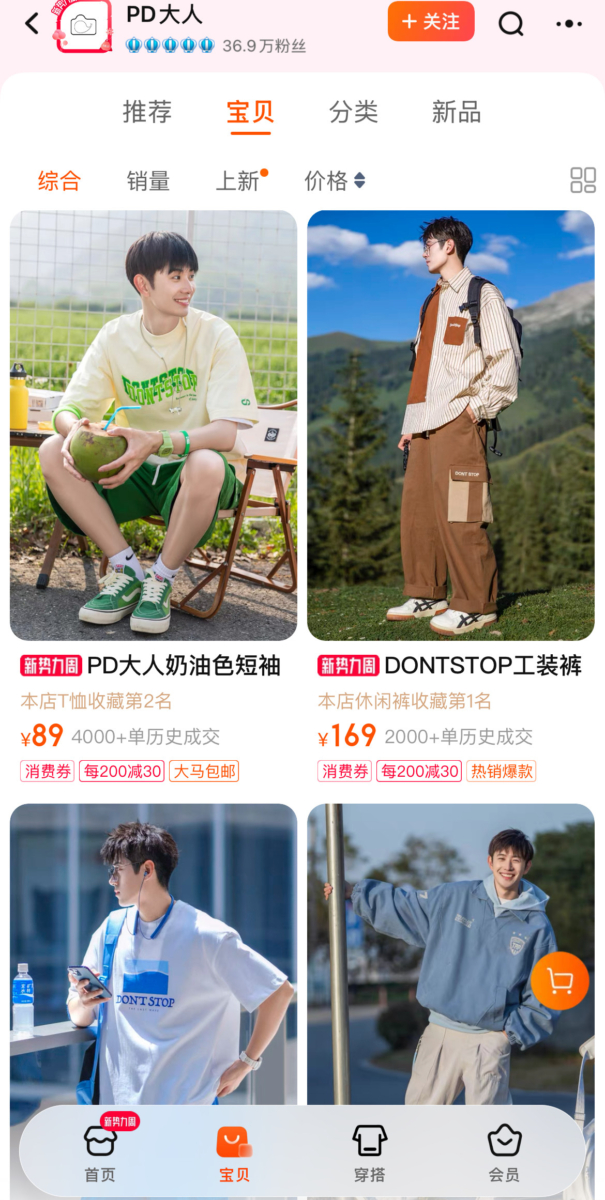The width and height of the screenshot is (605, 1200).
Task: Open the three-dot overflow menu
Action: (x=568, y=24)
